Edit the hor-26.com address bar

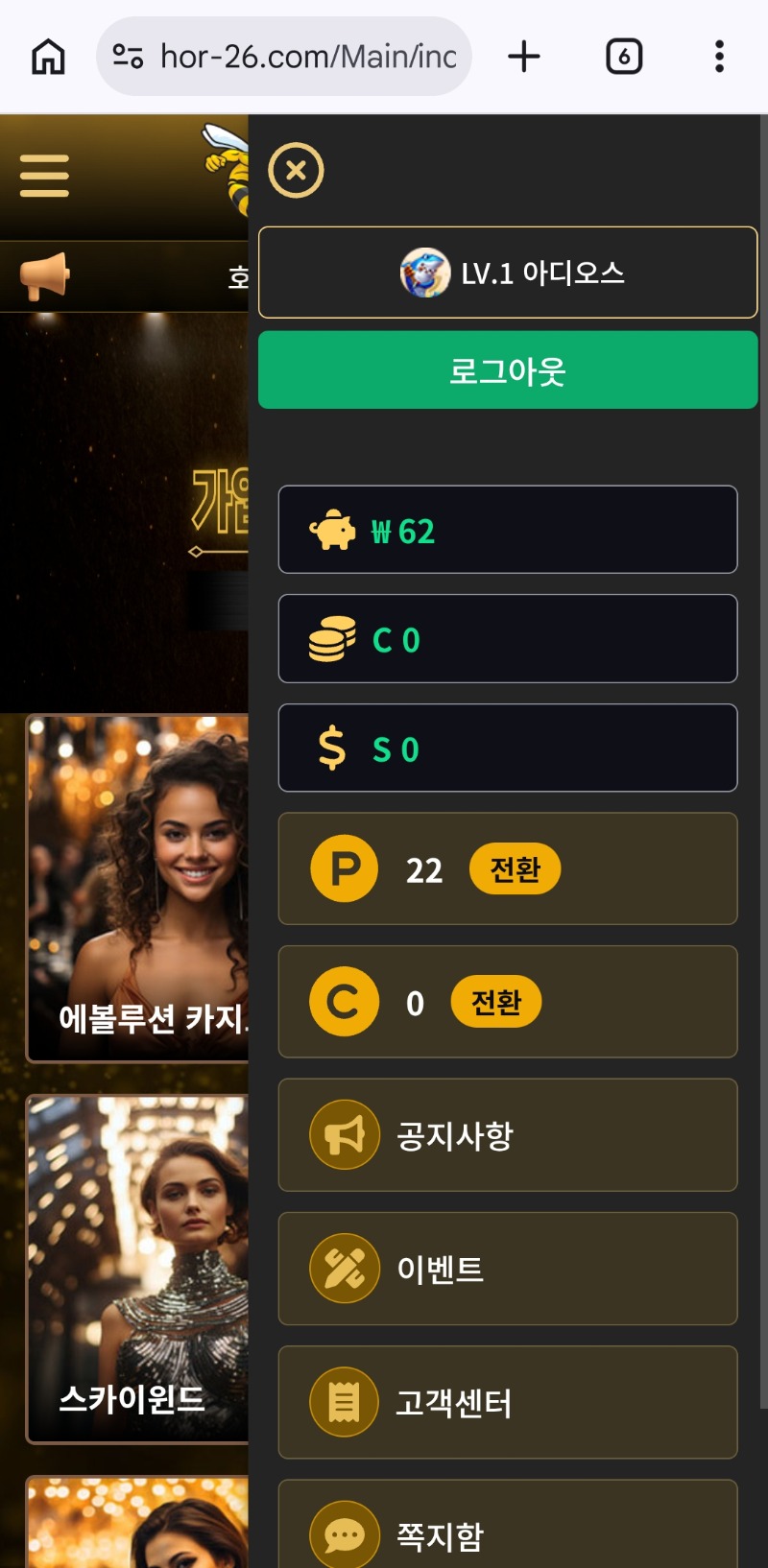click(x=307, y=57)
